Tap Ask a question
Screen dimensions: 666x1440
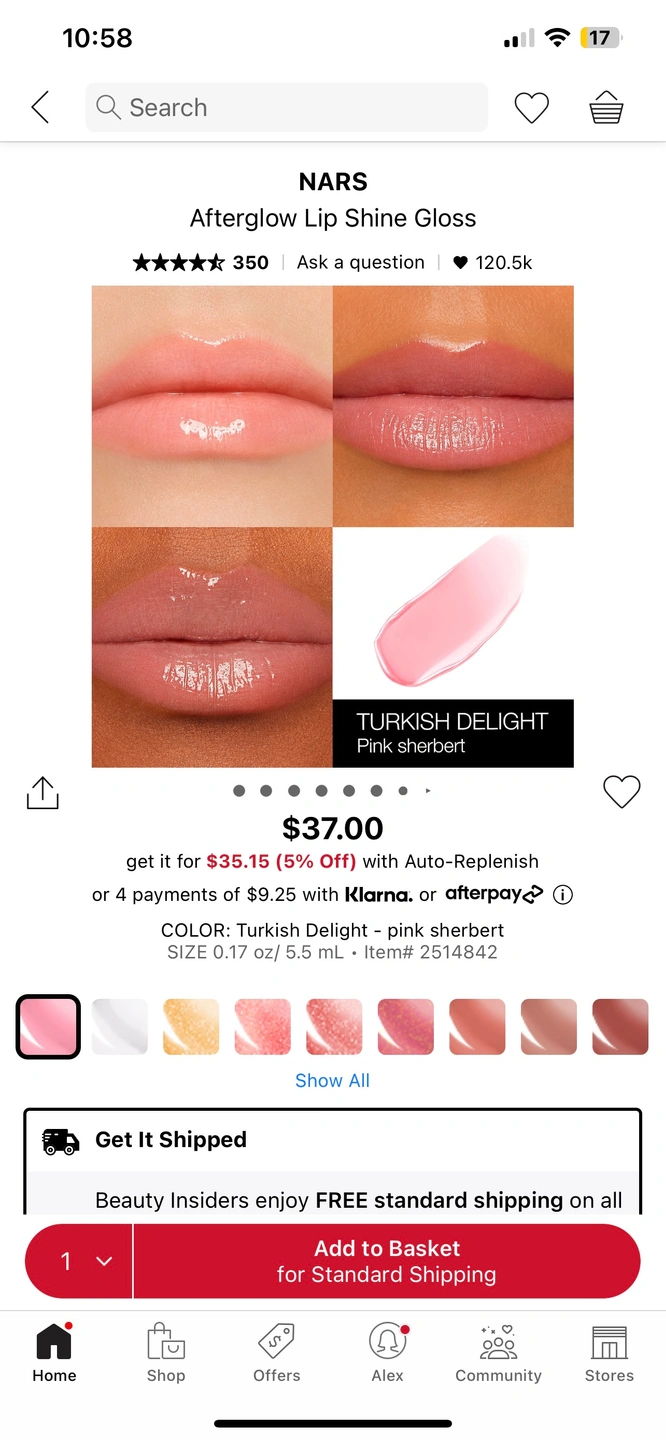coord(360,262)
